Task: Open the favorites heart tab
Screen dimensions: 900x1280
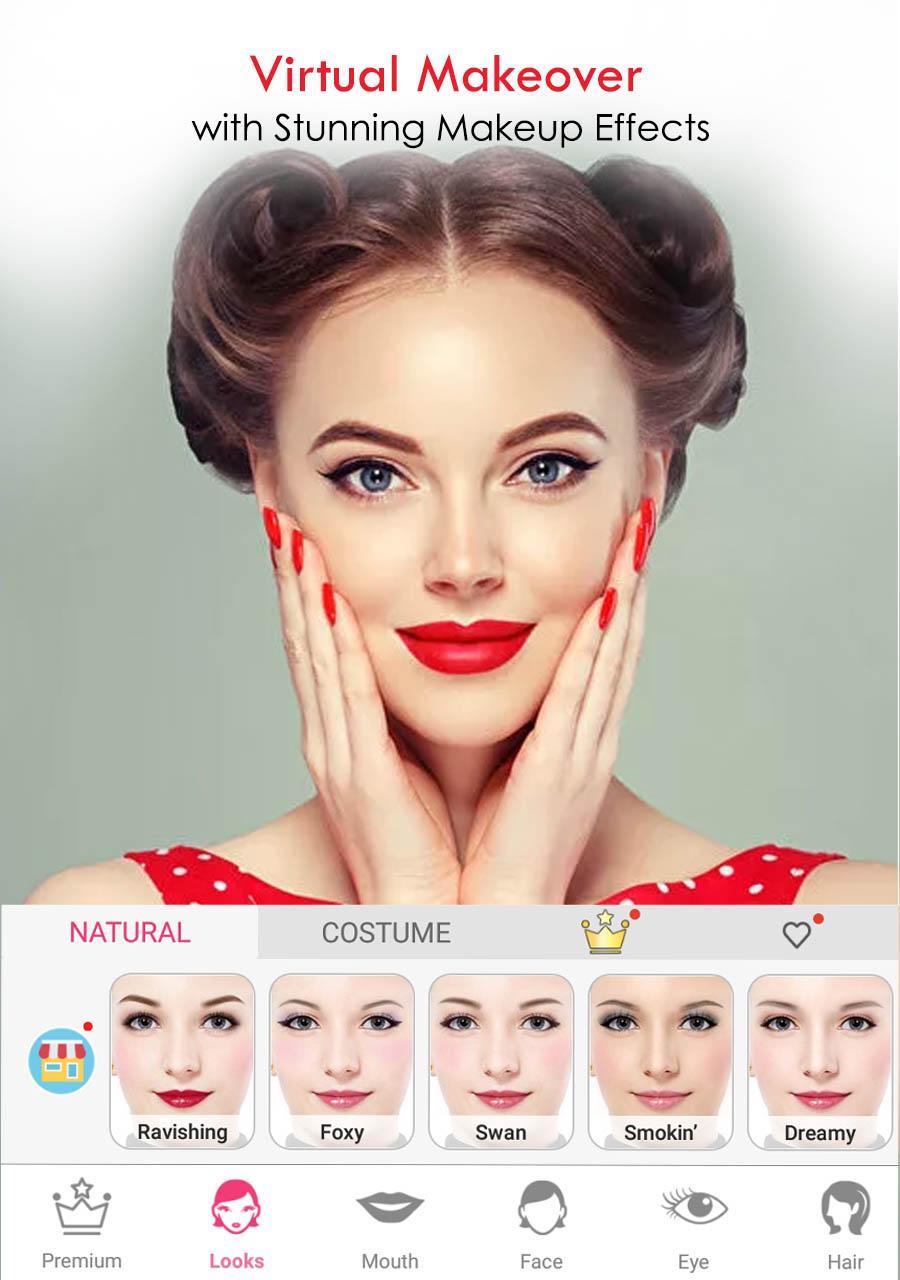Action: pos(797,934)
